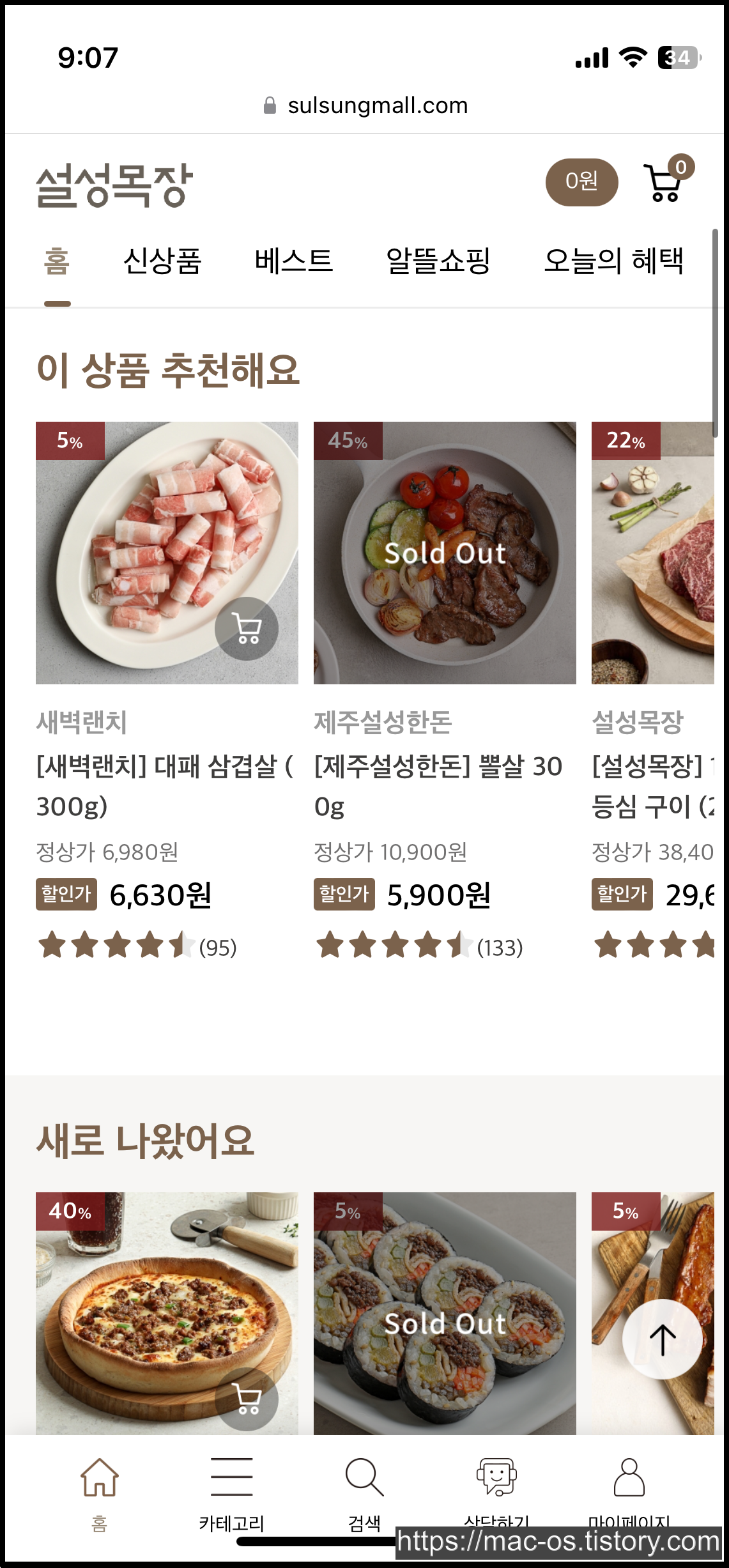Open the shopping cart icon
Image resolution: width=729 pixels, height=1568 pixels.
[x=664, y=183]
